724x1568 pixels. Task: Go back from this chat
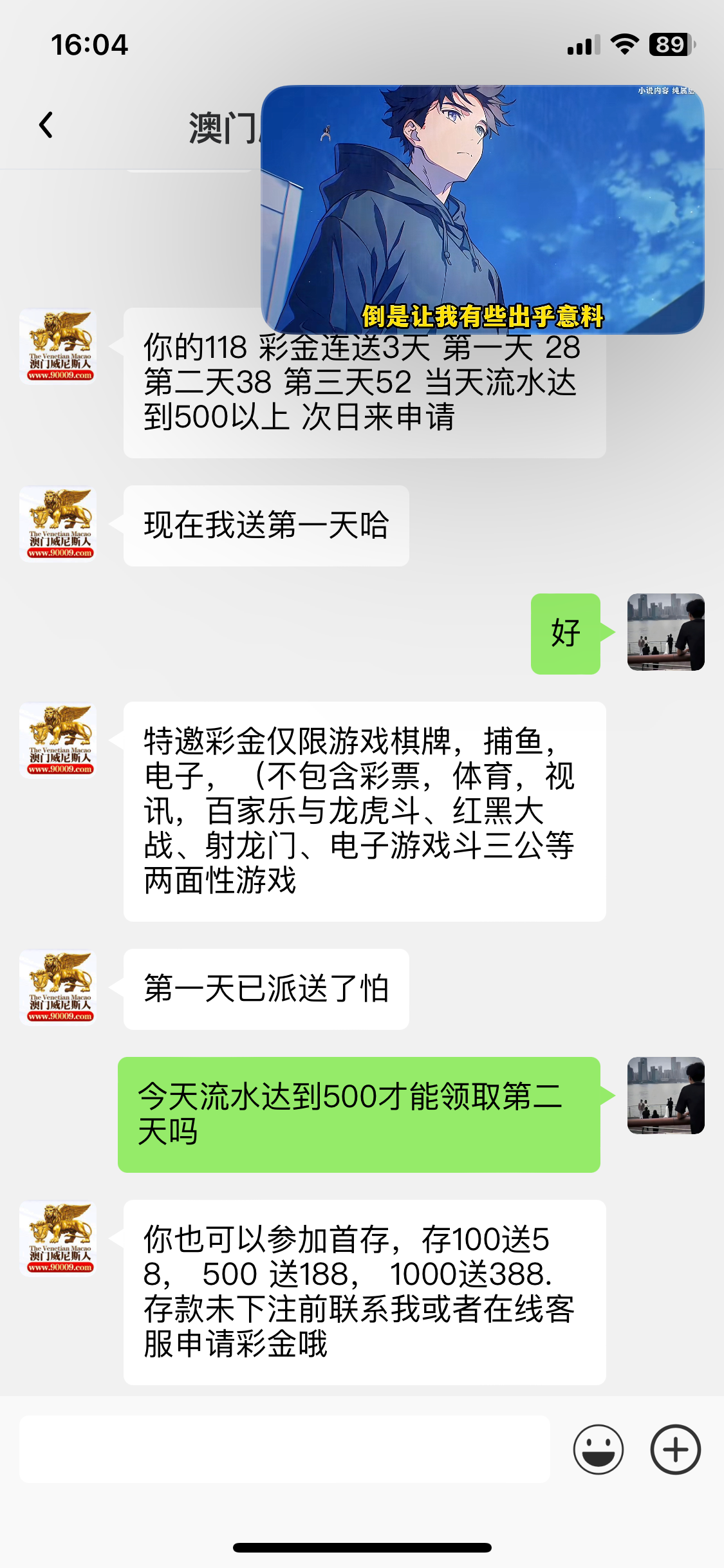coord(46,125)
